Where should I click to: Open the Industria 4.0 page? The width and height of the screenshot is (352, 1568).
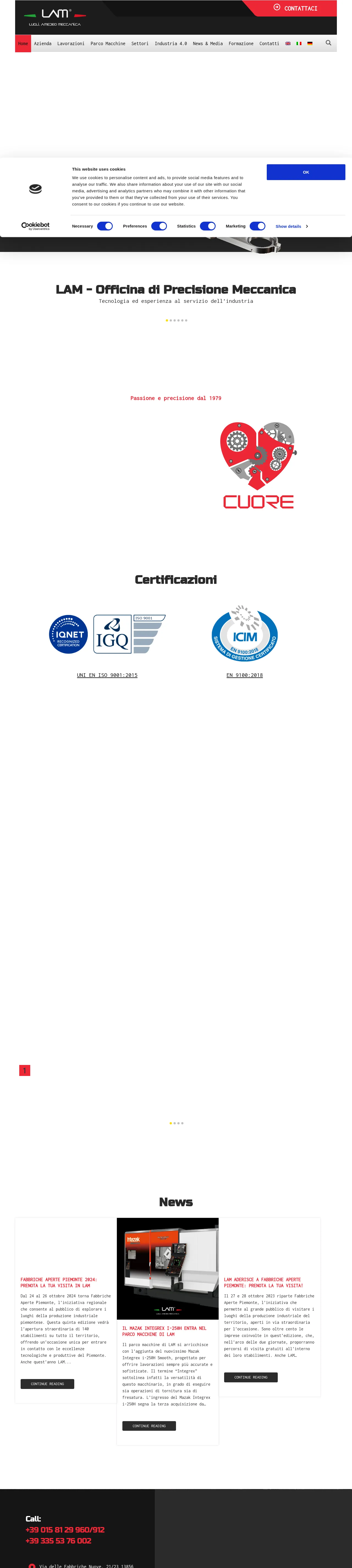click(170, 44)
